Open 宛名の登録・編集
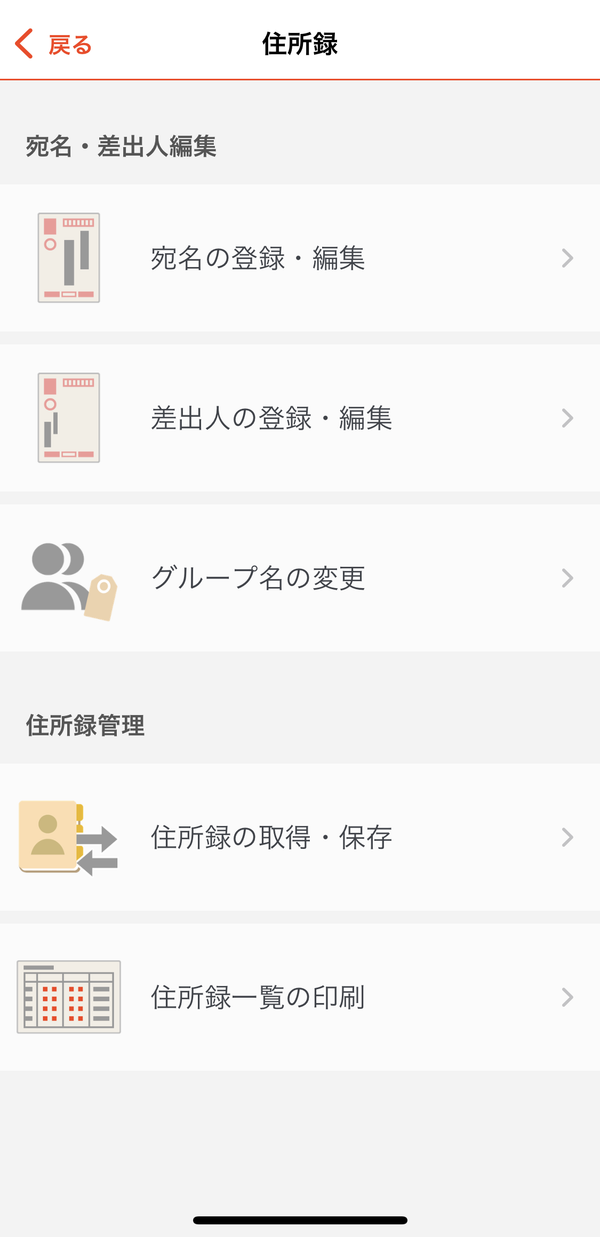Viewport: 600px width, 1237px height. pos(300,258)
